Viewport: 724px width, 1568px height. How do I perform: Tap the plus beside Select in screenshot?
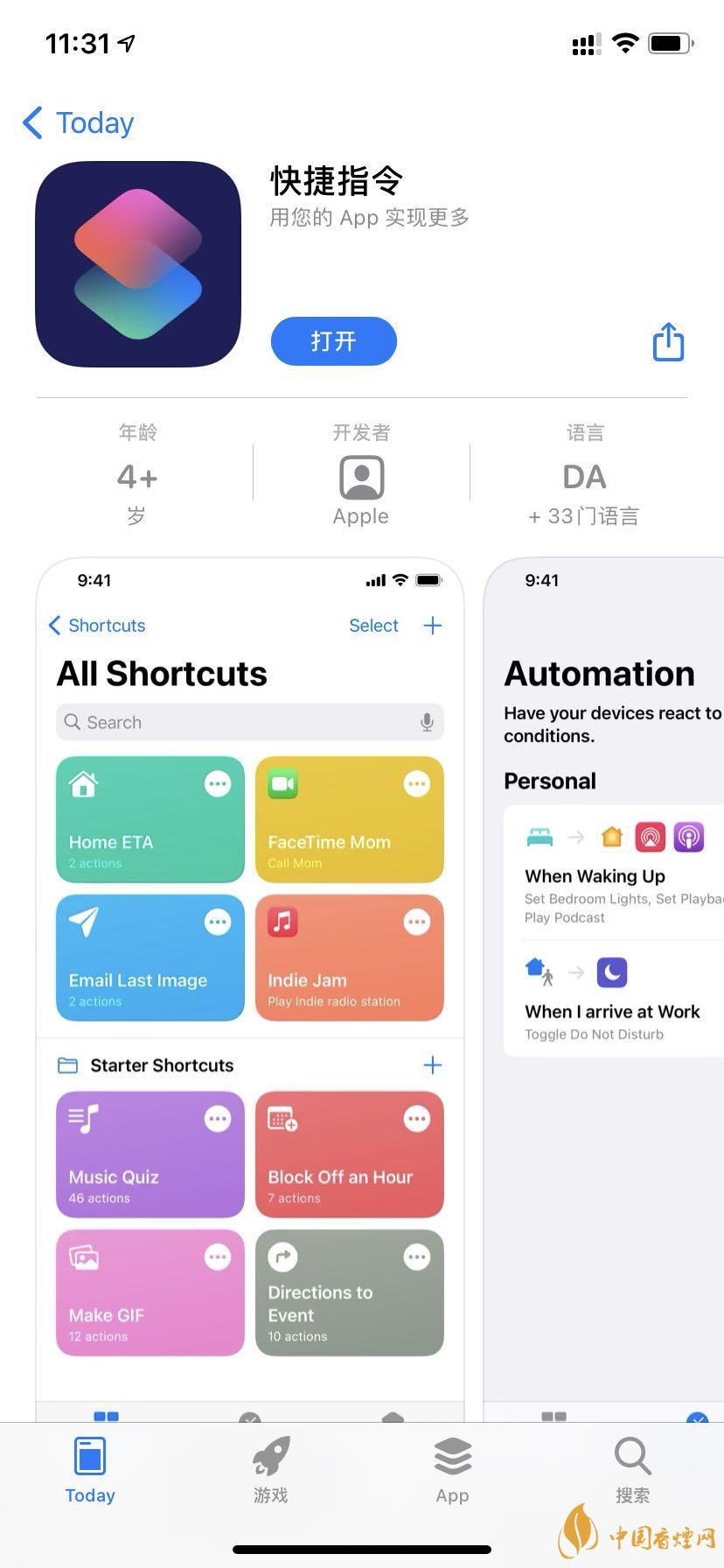coord(432,626)
